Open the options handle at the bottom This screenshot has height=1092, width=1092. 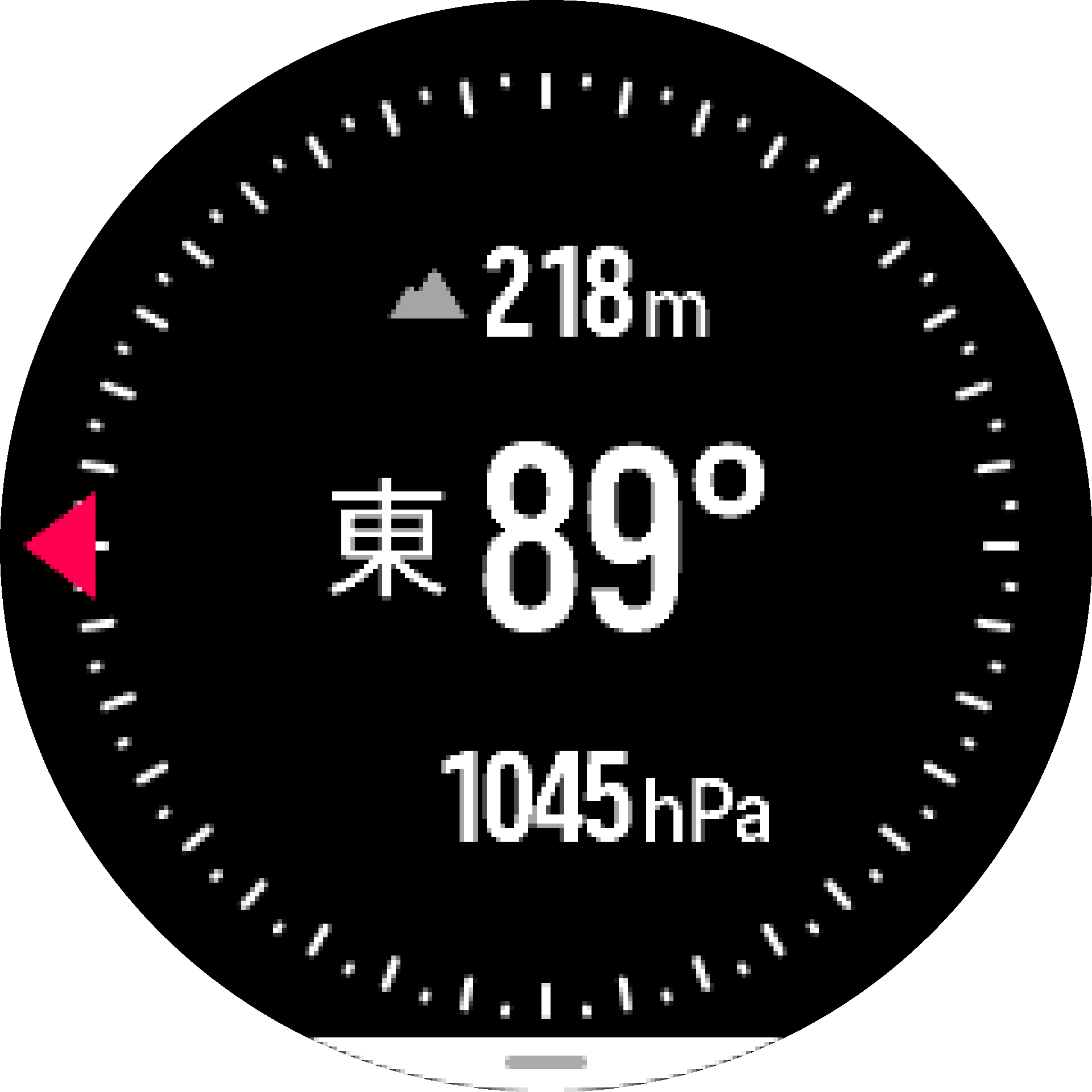tap(545, 1062)
